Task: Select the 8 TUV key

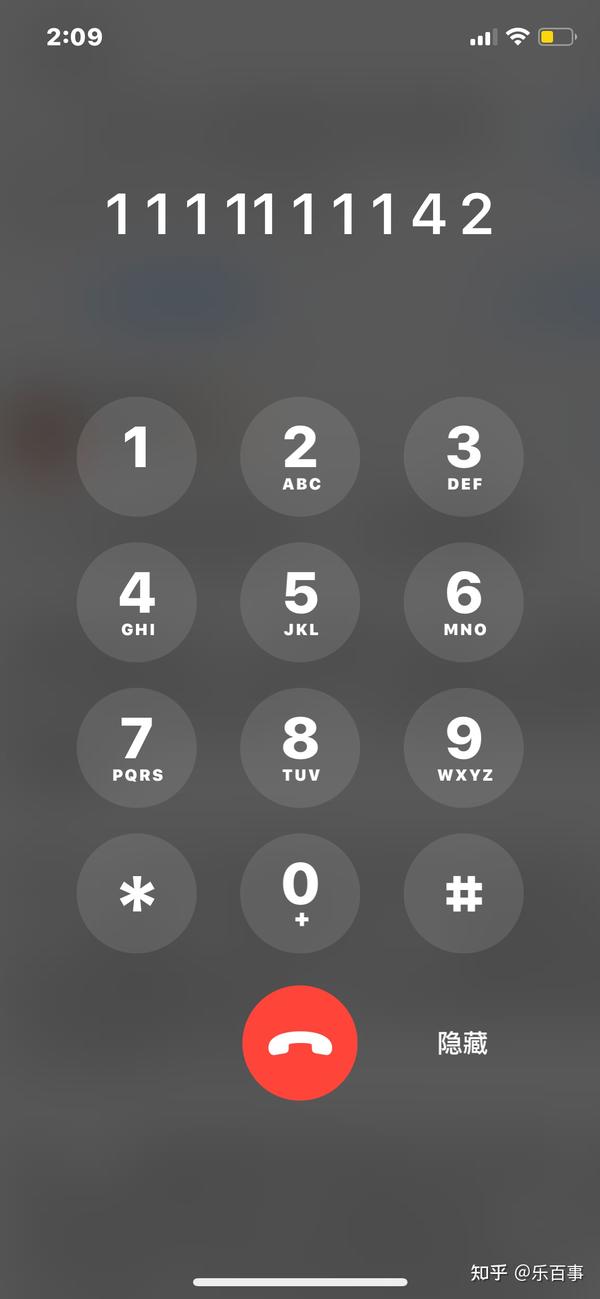Action: click(300, 748)
